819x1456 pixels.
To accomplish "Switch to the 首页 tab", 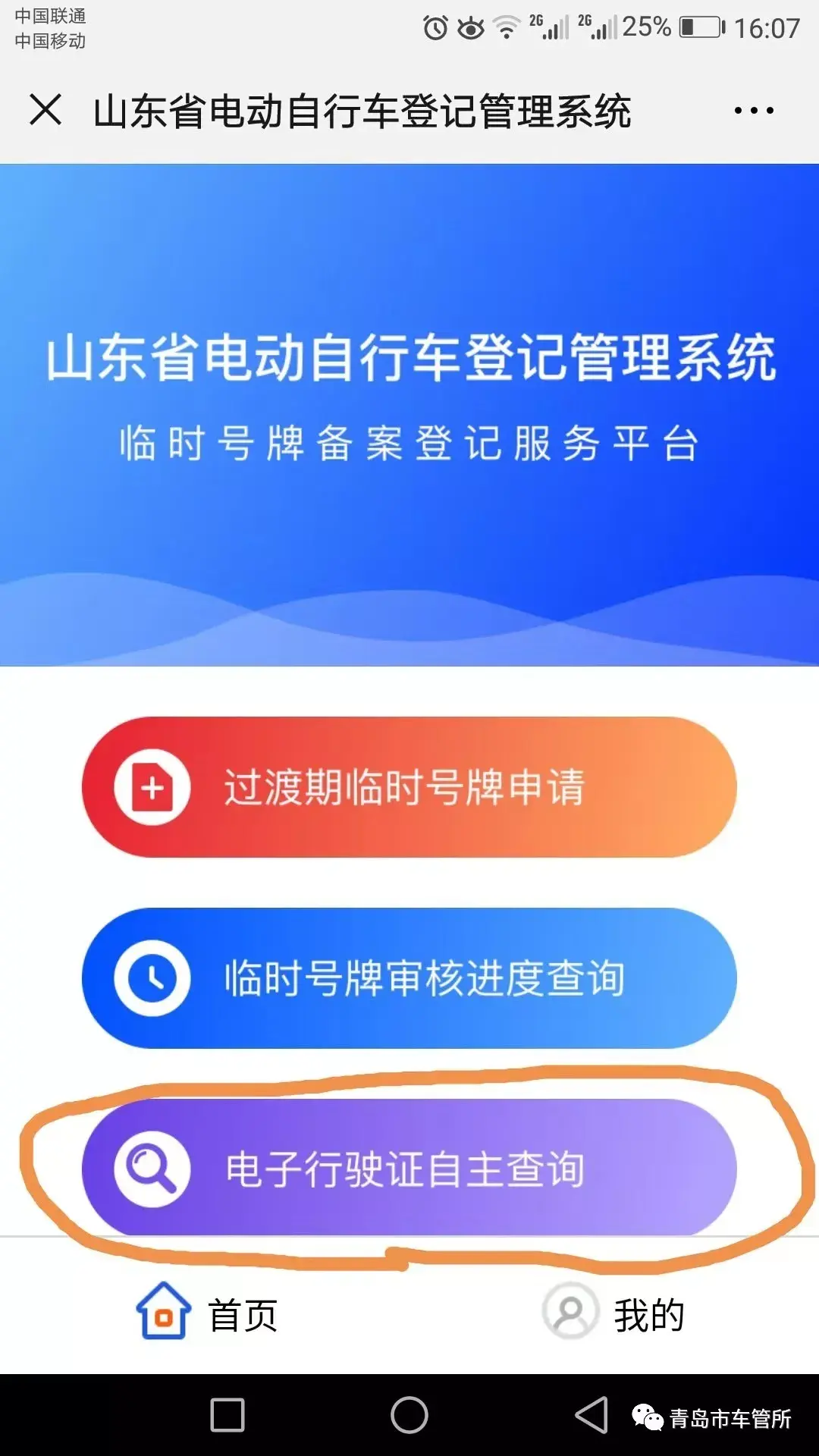I will (206, 1313).
